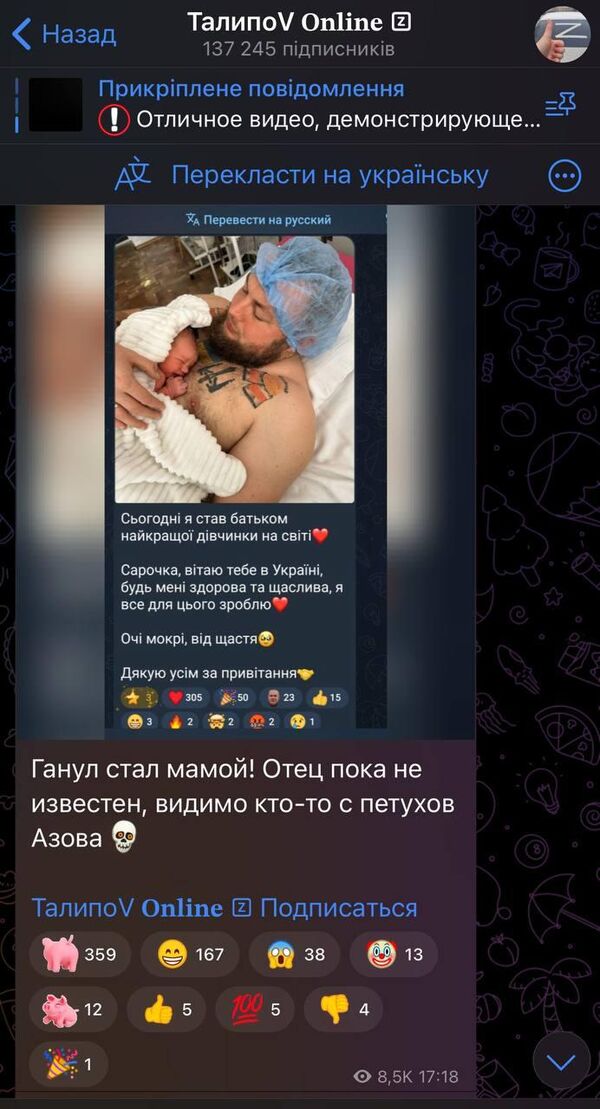React with the flying pig showing 12
The image size is (600, 1109).
tap(73, 1010)
